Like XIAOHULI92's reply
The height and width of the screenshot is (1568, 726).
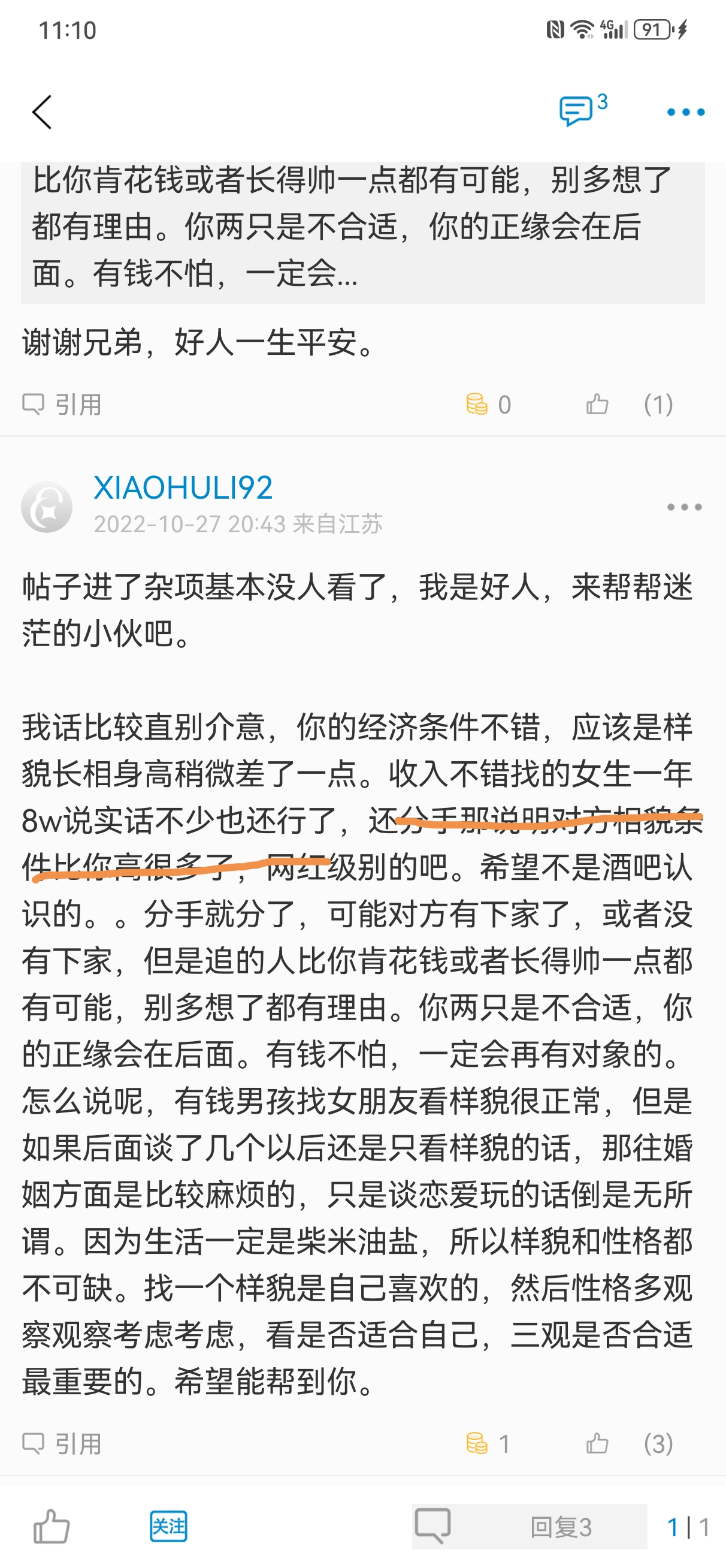tap(597, 1443)
